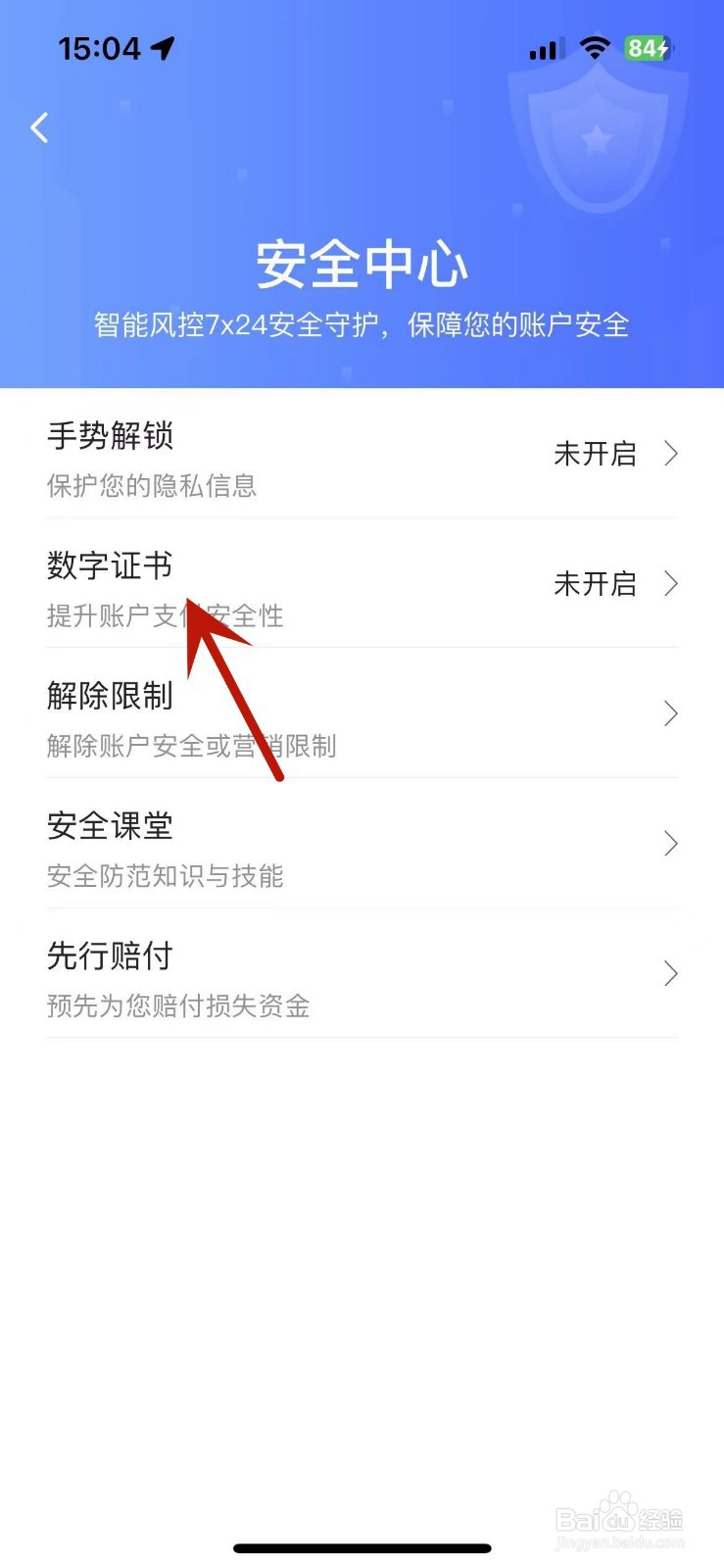Tap the back arrow icon
The height and width of the screenshot is (1568, 724).
[39, 127]
